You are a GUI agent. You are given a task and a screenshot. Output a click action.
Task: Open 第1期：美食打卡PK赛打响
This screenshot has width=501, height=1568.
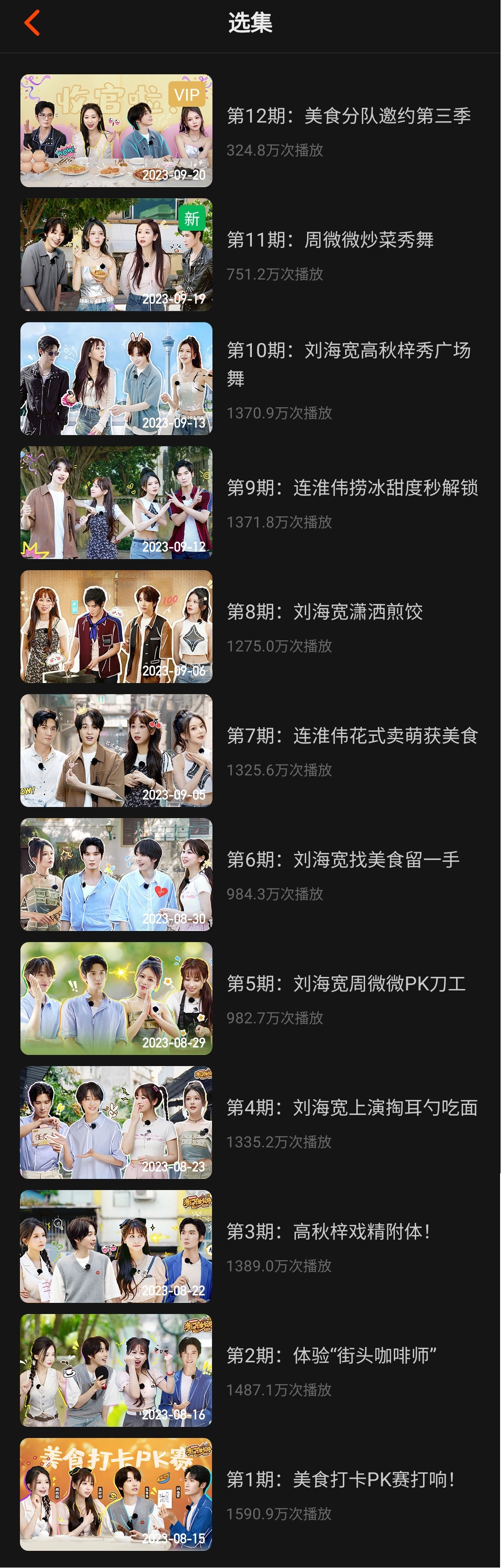(340, 1480)
